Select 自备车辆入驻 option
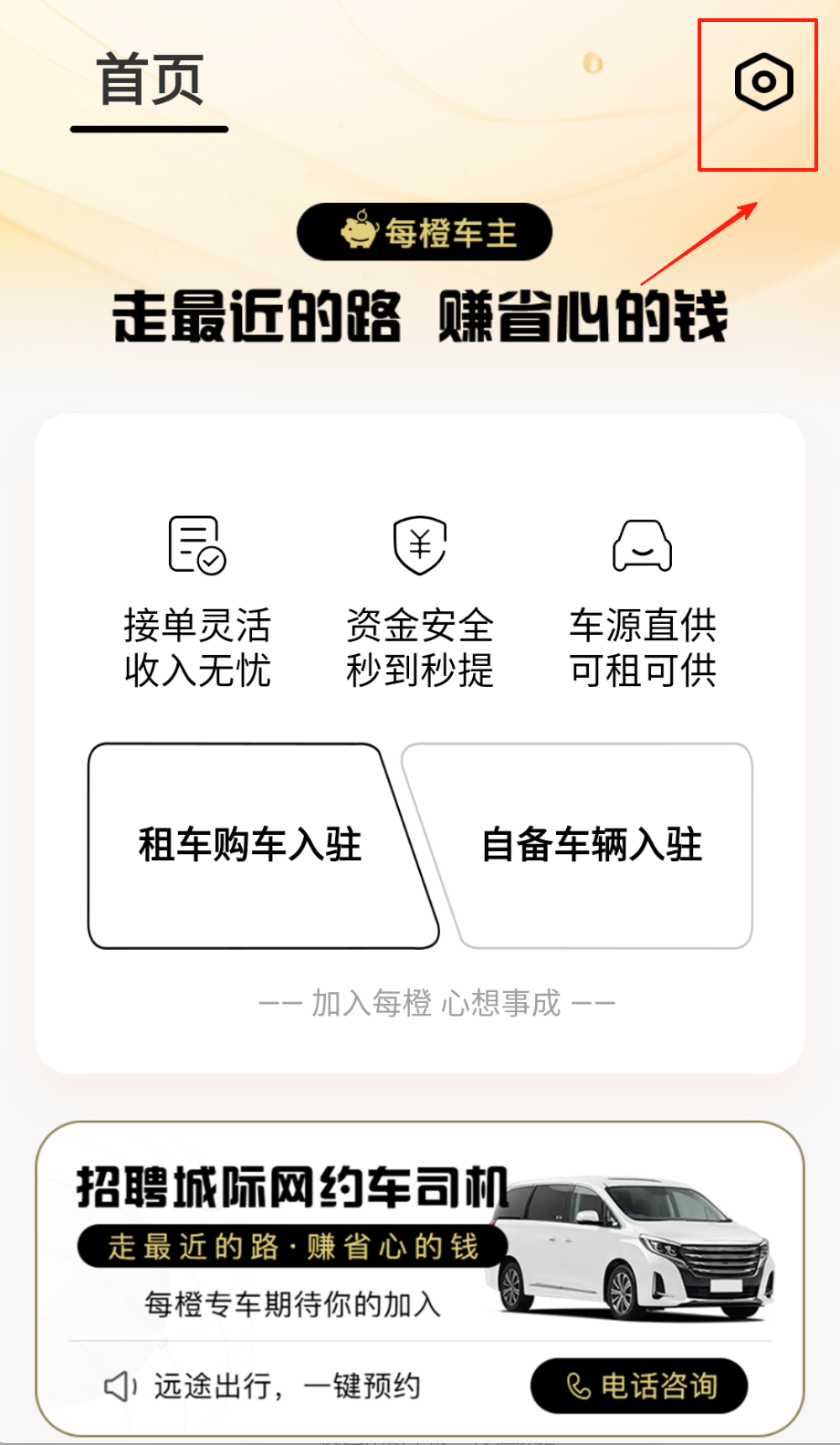This screenshot has width=840, height=1445. (592, 845)
